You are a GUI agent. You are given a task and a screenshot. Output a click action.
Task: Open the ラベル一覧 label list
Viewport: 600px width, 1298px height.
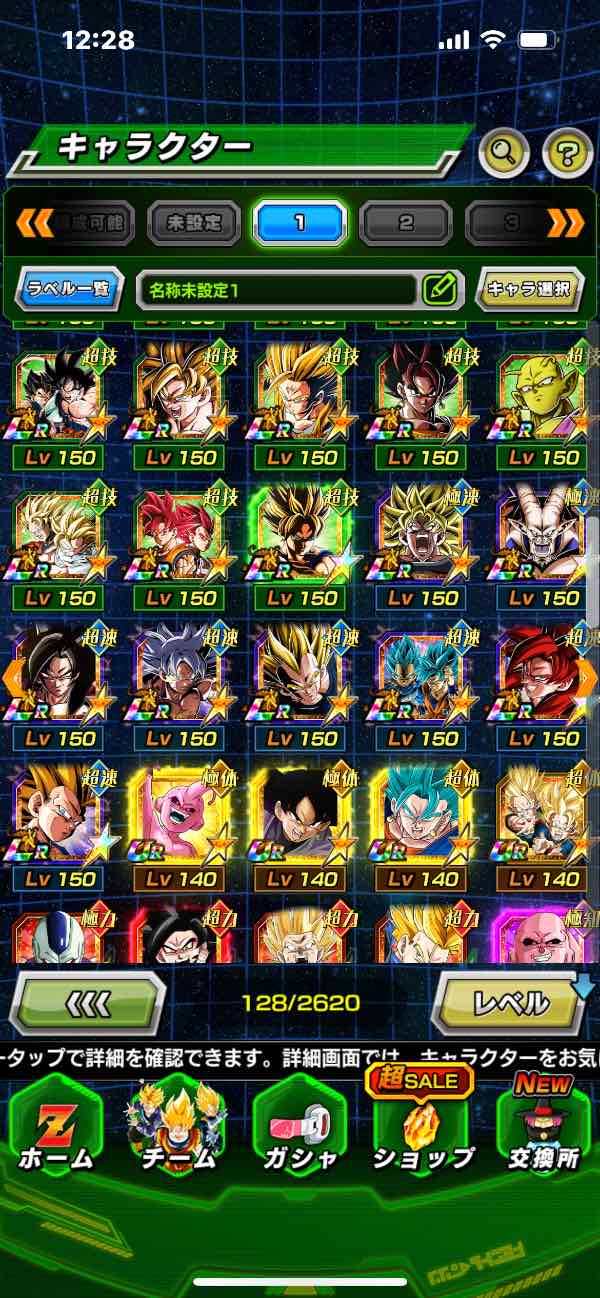(70, 290)
